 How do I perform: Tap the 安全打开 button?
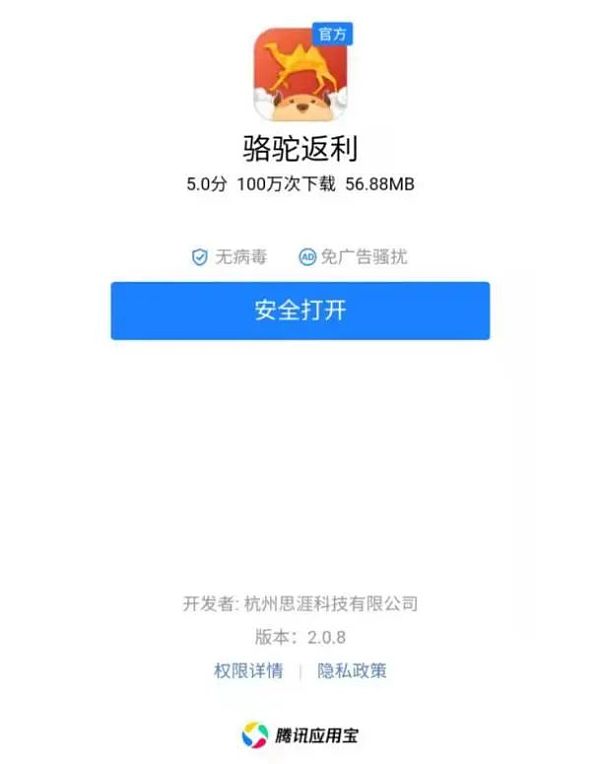[x=300, y=310]
